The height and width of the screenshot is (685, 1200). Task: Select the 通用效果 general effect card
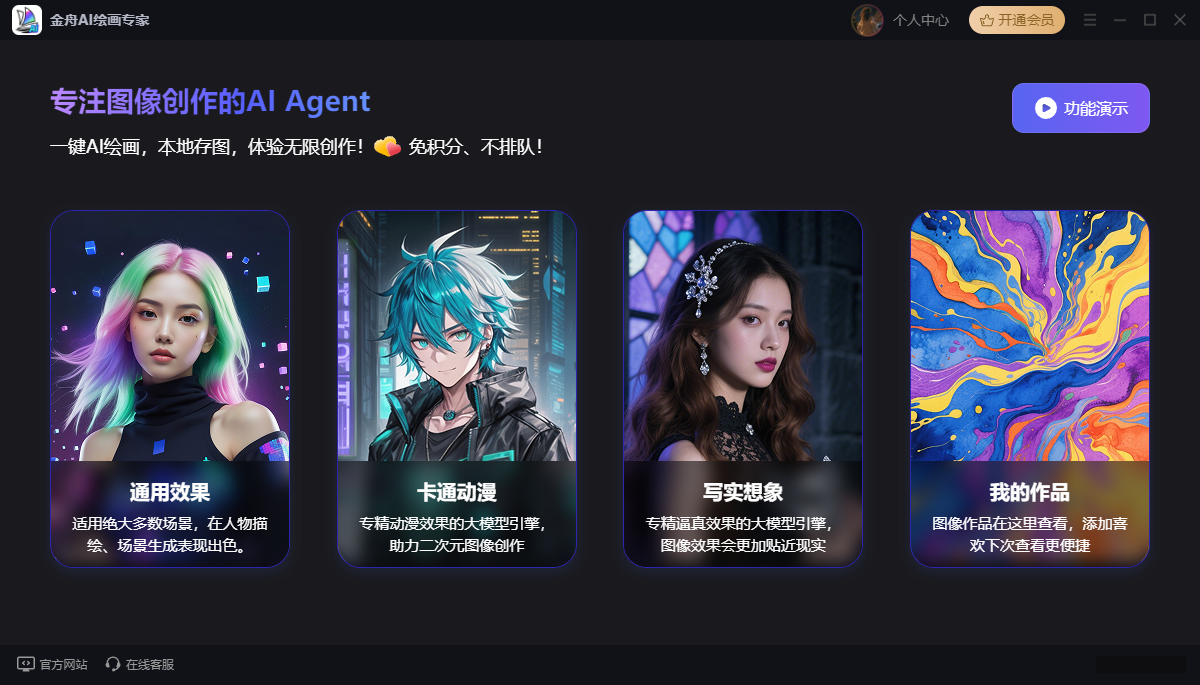pyautogui.click(x=170, y=388)
